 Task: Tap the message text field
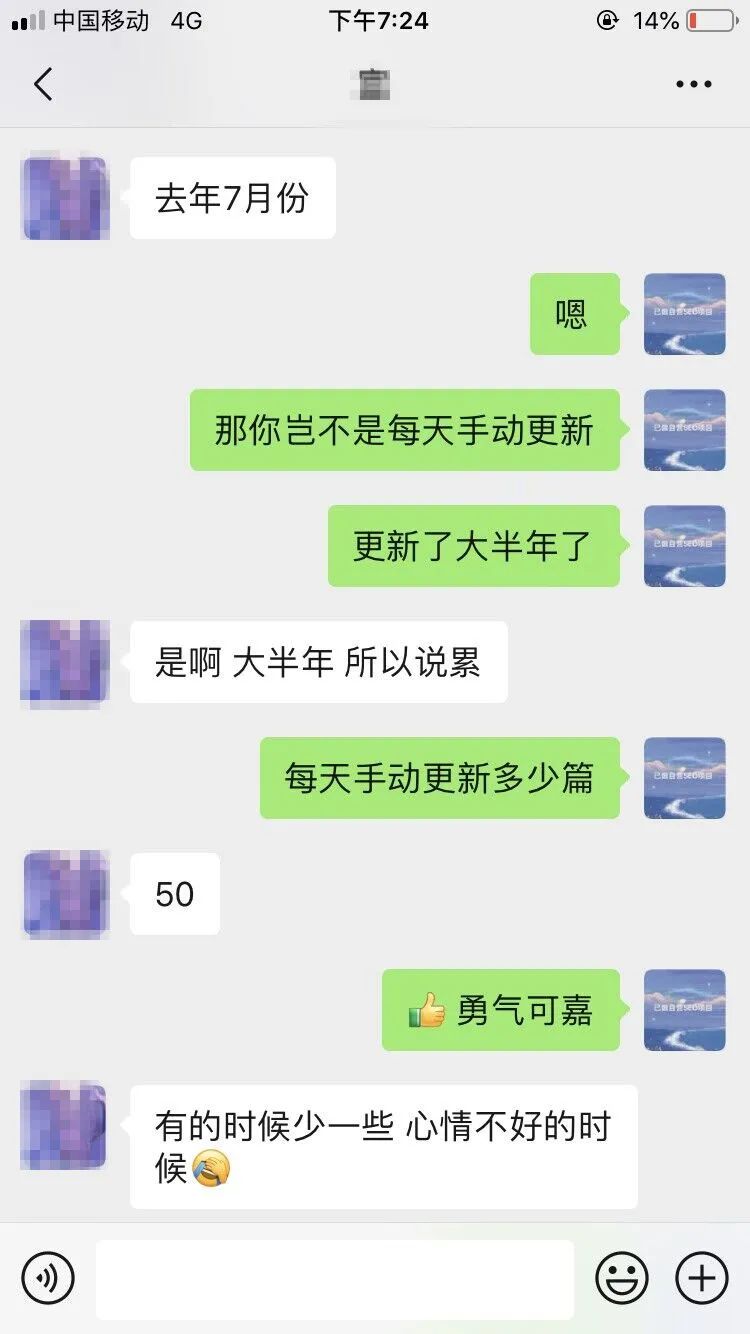(335, 1279)
